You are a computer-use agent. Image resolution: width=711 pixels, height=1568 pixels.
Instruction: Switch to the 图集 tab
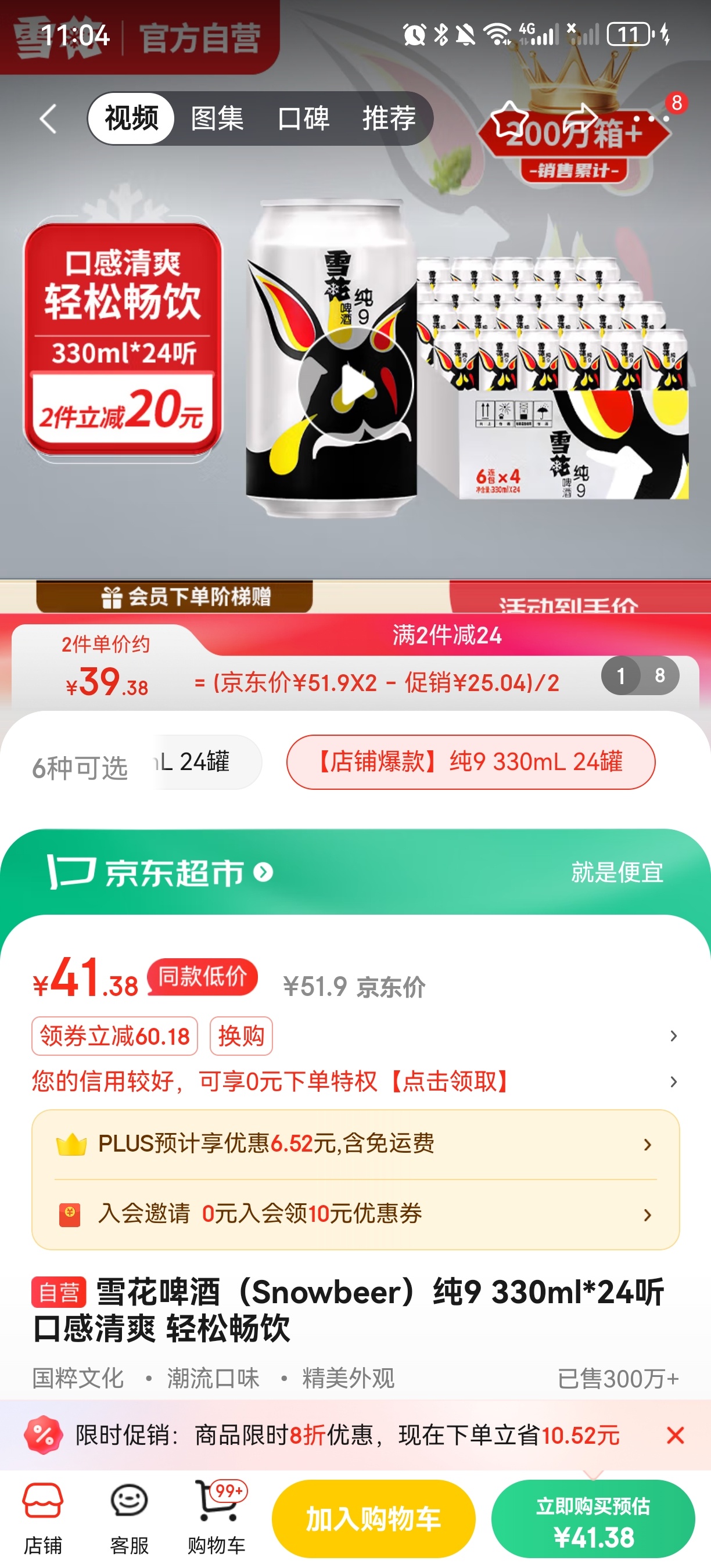click(217, 118)
